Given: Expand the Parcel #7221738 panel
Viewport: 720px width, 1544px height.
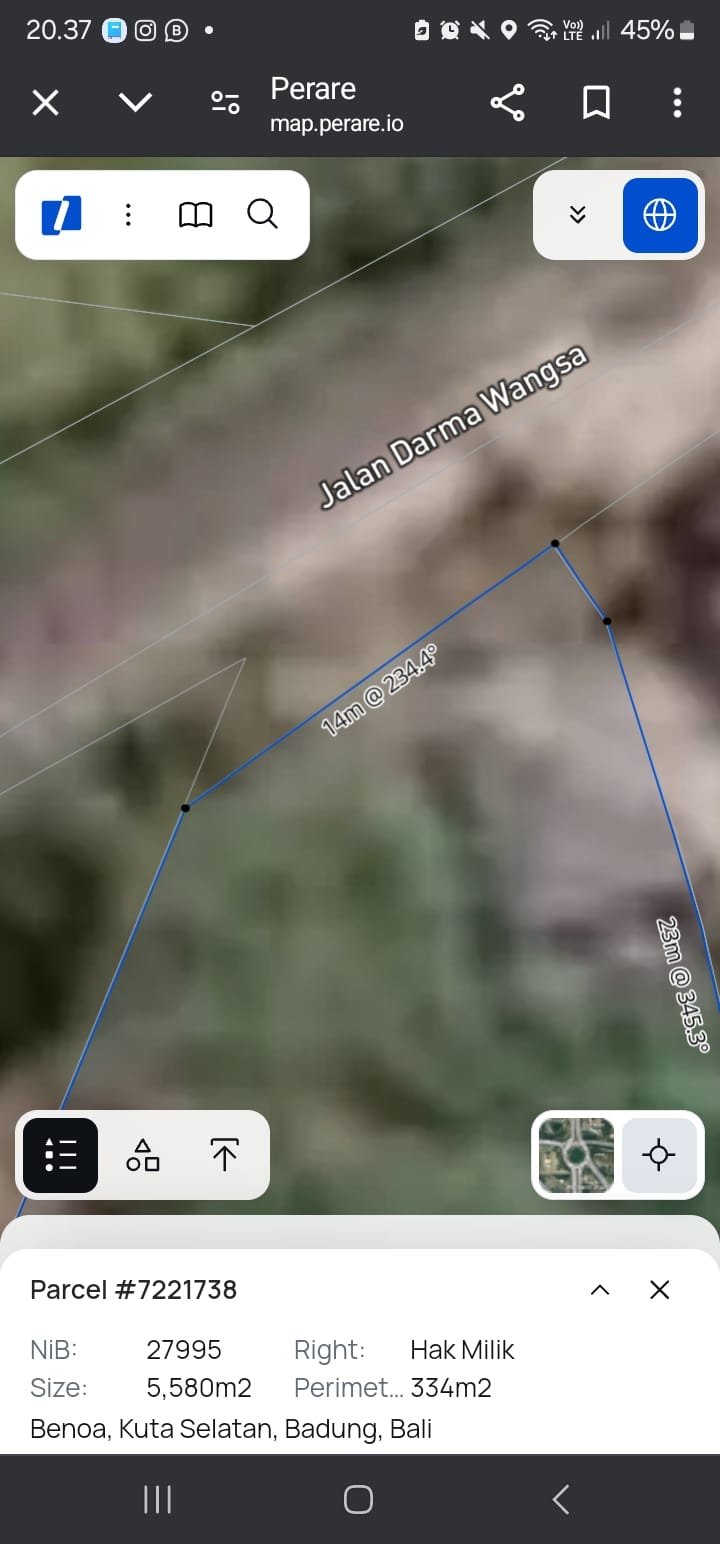Looking at the screenshot, I should click(x=600, y=1290).
